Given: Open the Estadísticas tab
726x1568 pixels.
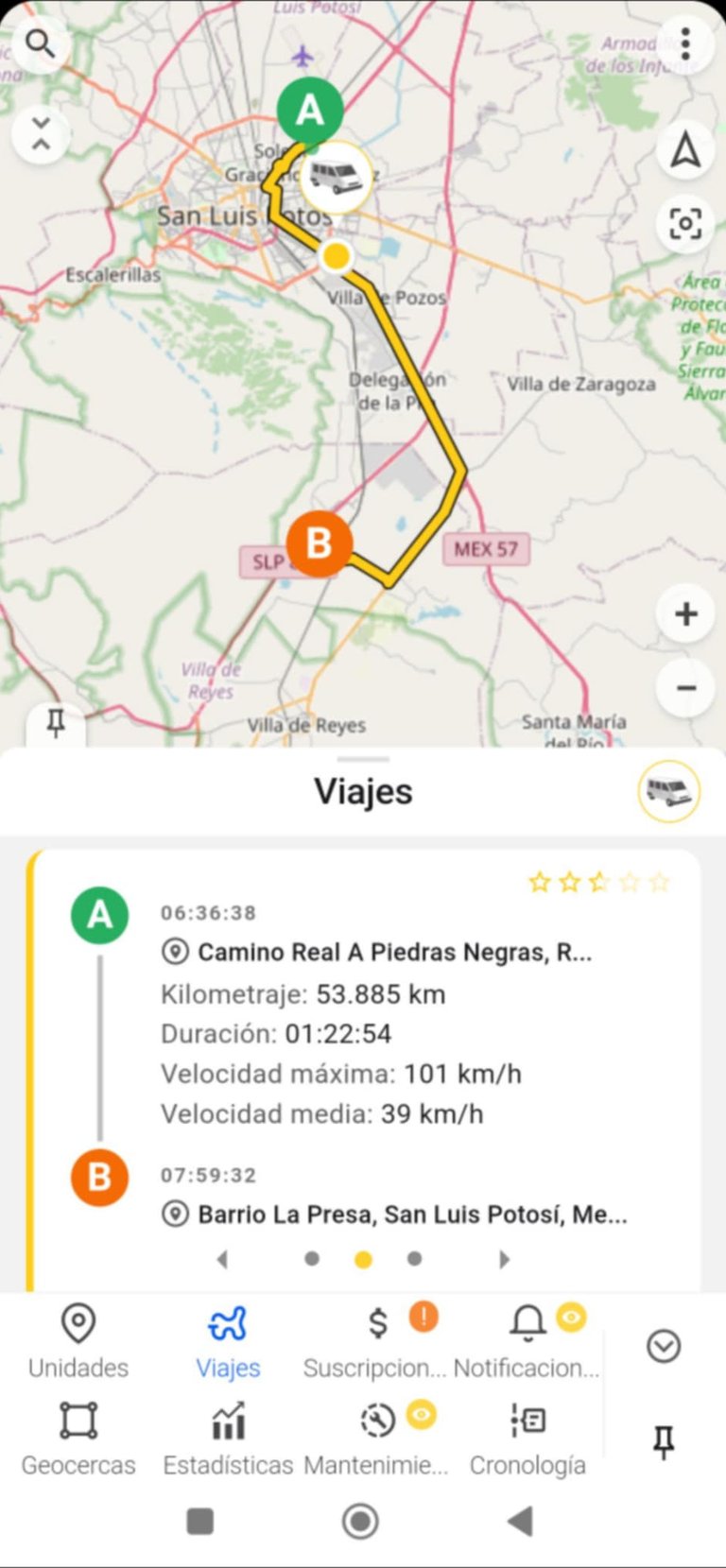Looking at the screenshot, I should pos(228,1438).
